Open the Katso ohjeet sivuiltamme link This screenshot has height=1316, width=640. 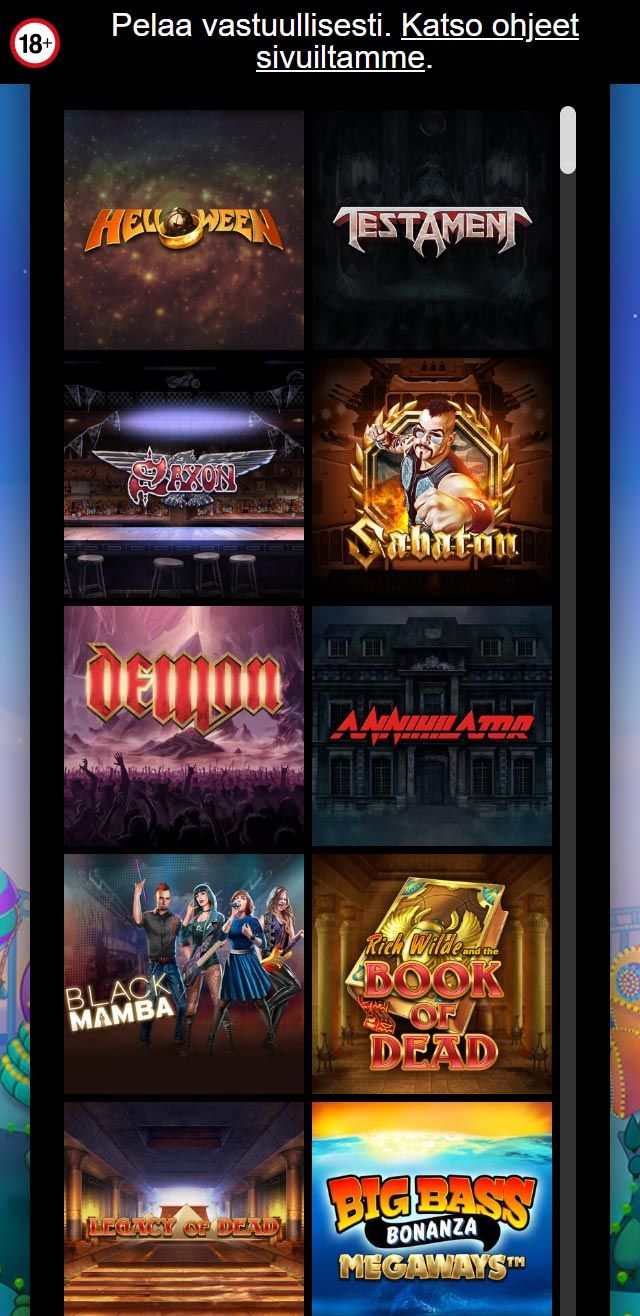click(489, 26)
